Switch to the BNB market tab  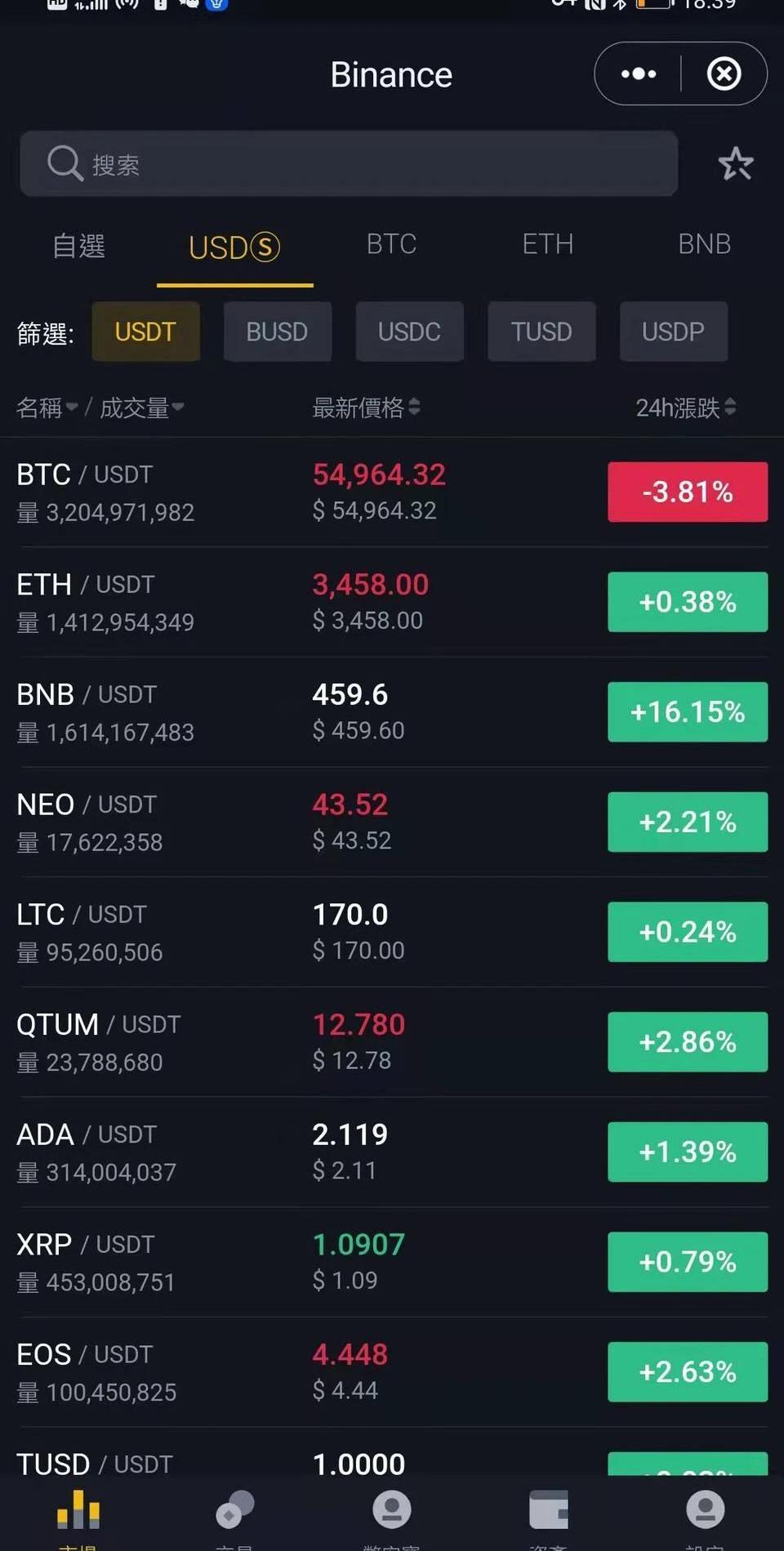[703, 244]
